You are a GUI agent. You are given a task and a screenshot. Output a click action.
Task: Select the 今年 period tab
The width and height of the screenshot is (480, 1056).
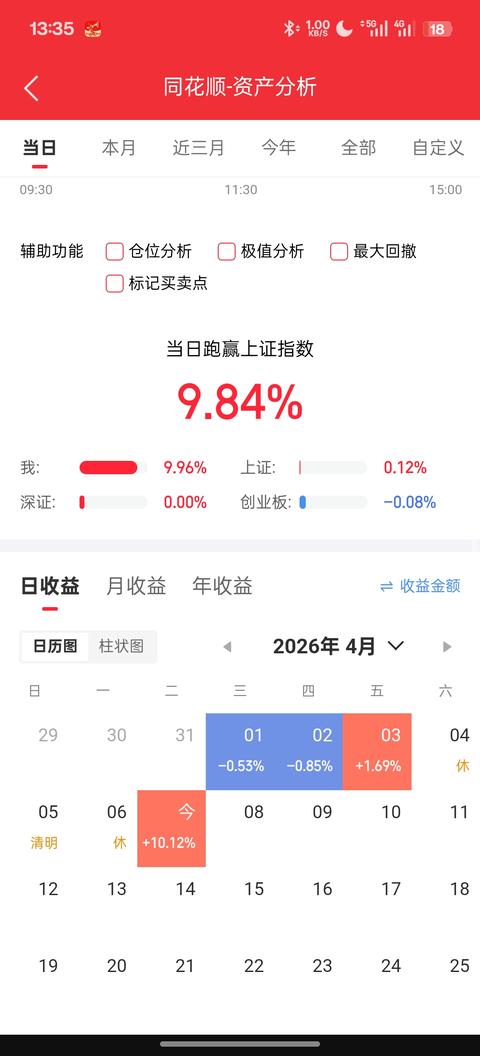coord(279,147)
